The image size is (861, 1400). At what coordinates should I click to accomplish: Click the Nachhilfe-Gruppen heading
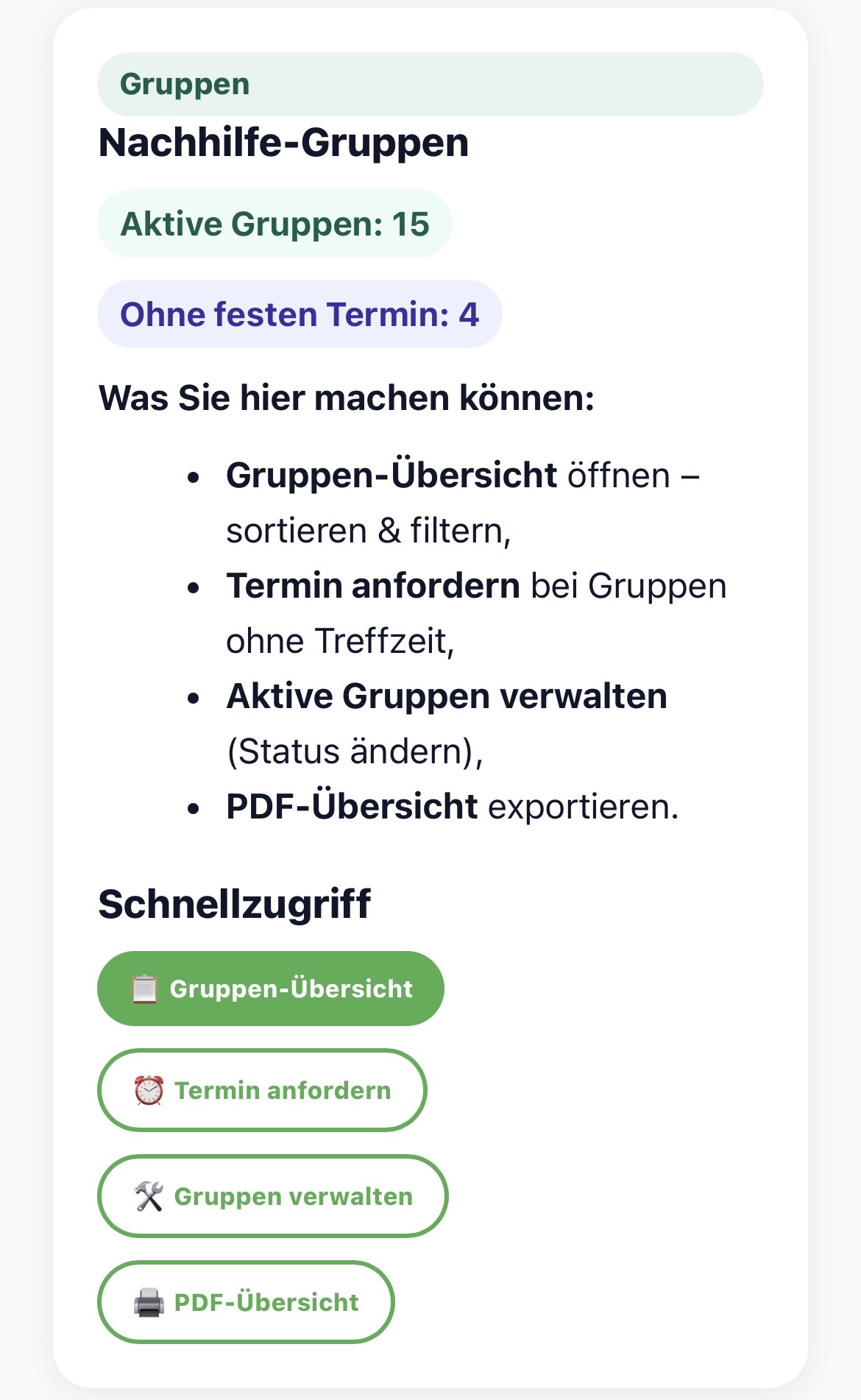(x=283, y=143)
